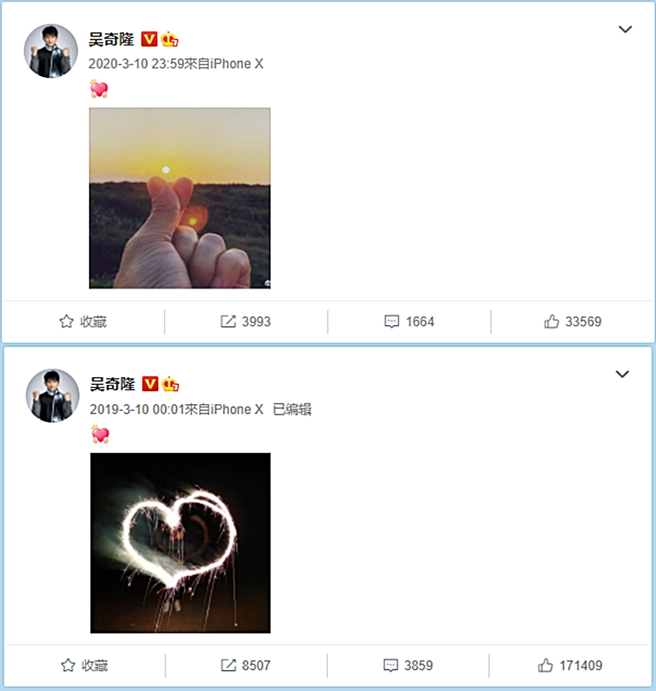Repost the post with 8507 shares
This screenshot has height=691, width=656.
pos(245,665)
